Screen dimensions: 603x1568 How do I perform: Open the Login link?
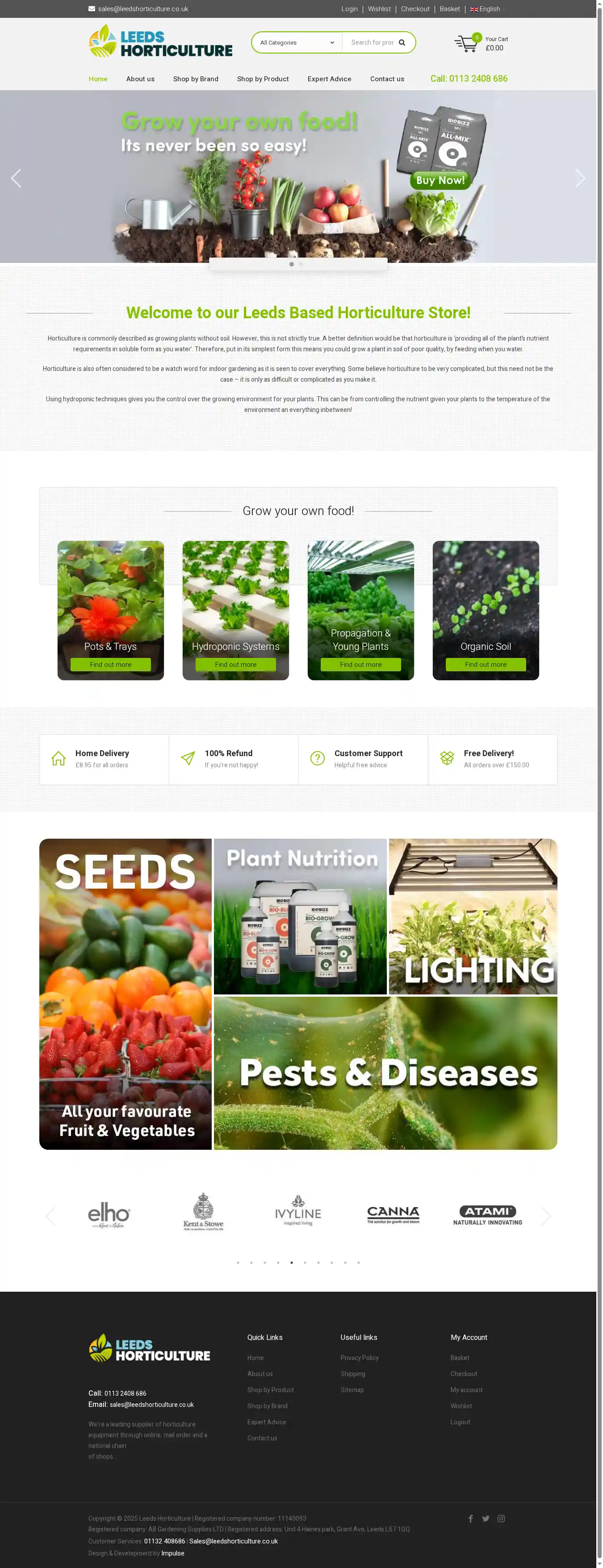349,9
